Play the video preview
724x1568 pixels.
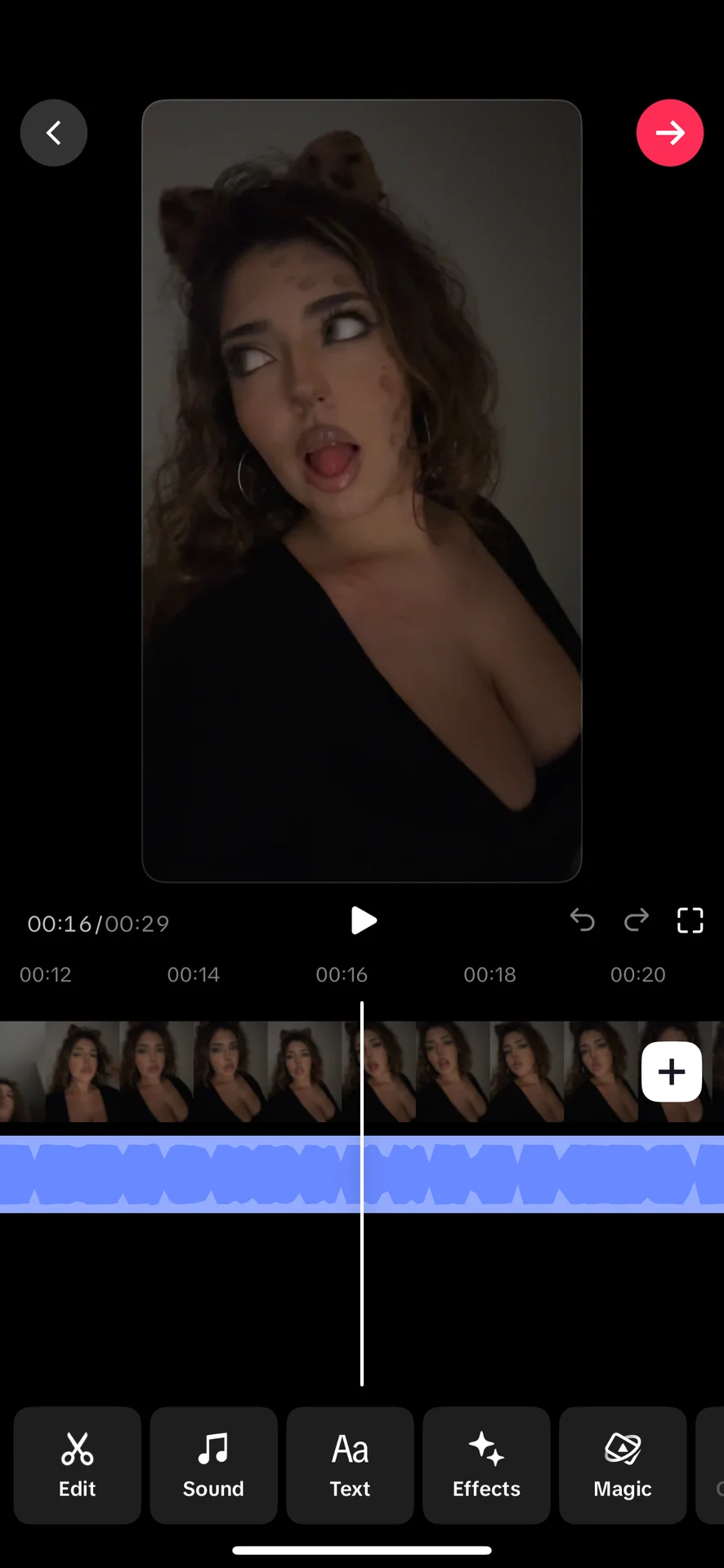[x=363, y=920]
